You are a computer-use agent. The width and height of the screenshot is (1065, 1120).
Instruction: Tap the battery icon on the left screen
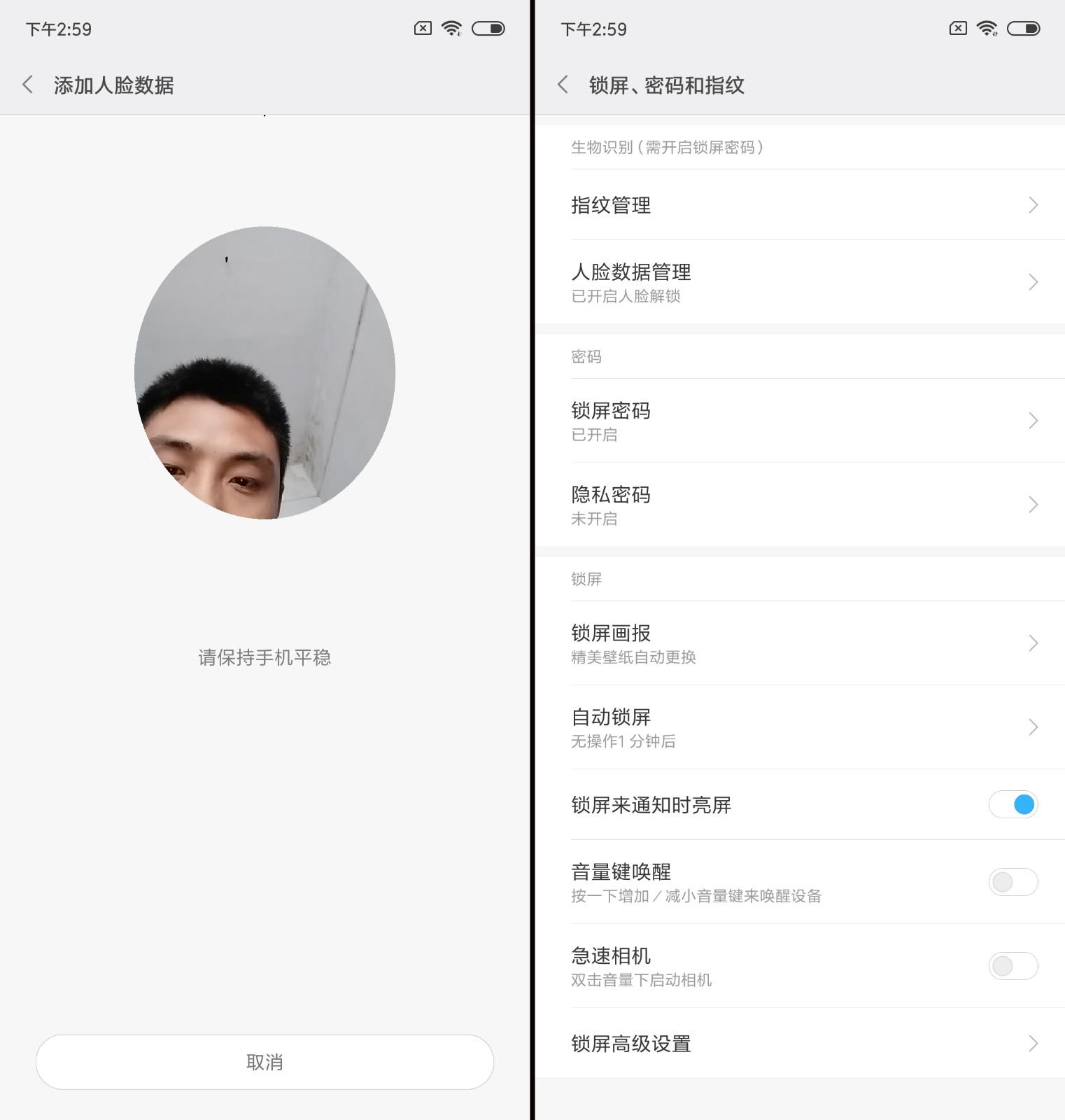tap(486, 29)
